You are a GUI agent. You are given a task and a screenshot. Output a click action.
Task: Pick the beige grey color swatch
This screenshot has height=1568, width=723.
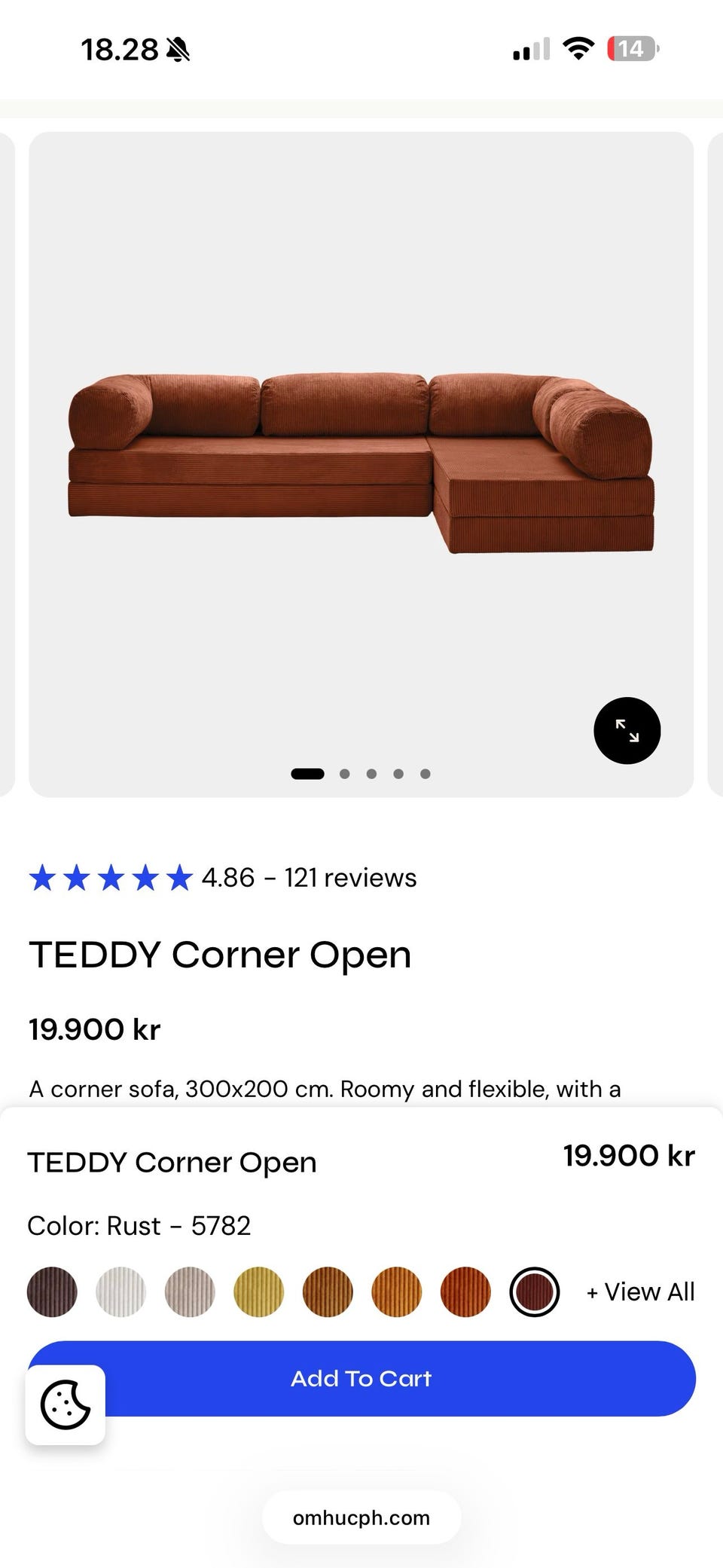(x=190, y=1291)
